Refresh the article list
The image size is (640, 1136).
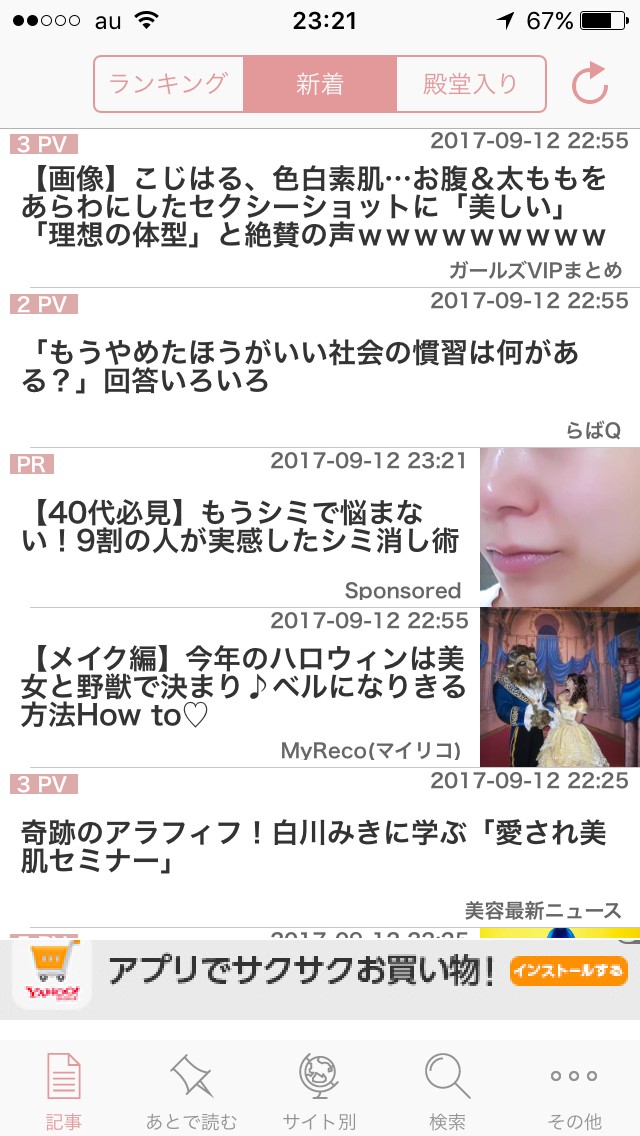[590, 85]
